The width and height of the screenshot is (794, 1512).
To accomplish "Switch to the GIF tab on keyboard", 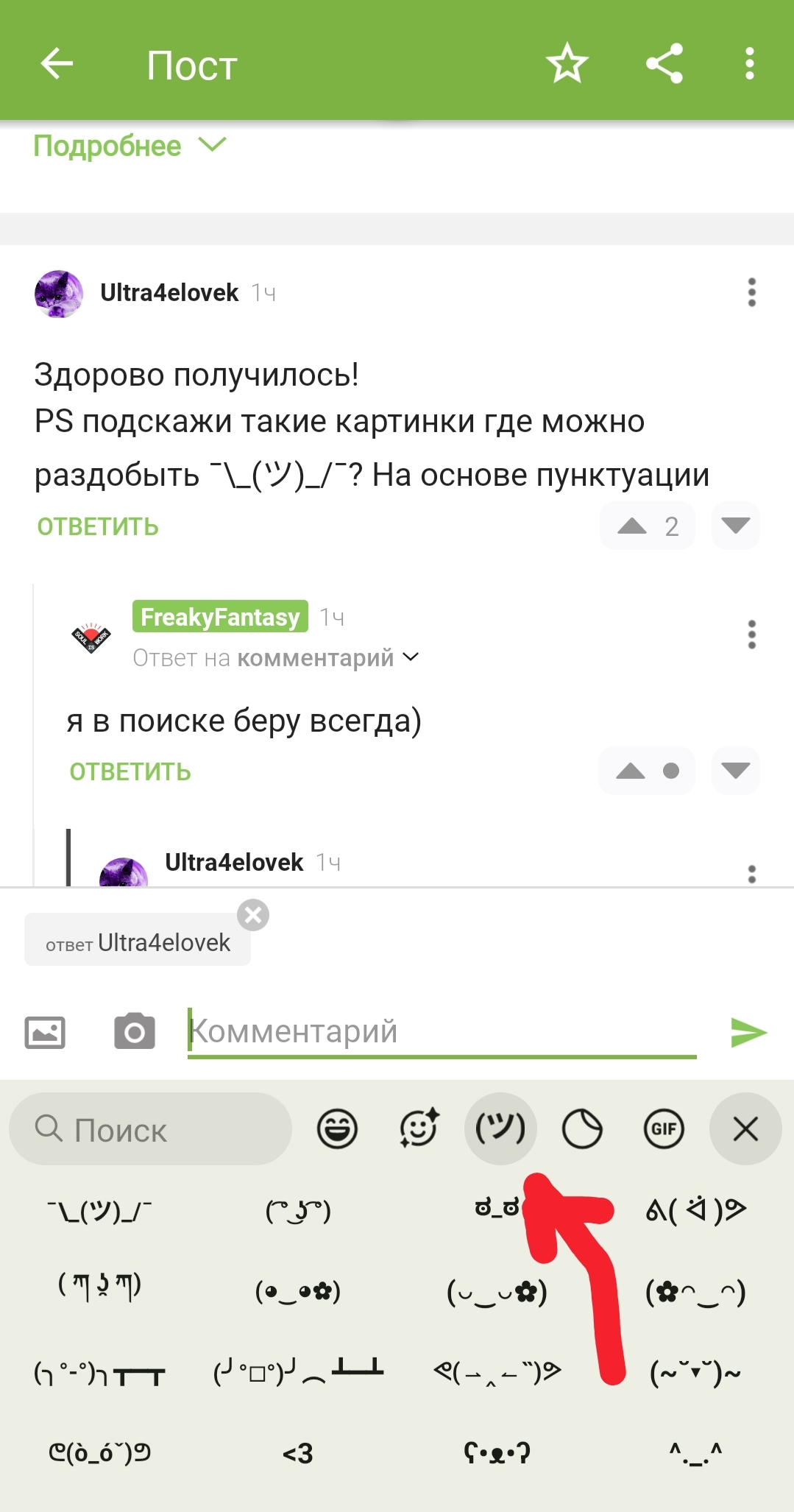I will tap(664, 1129).
